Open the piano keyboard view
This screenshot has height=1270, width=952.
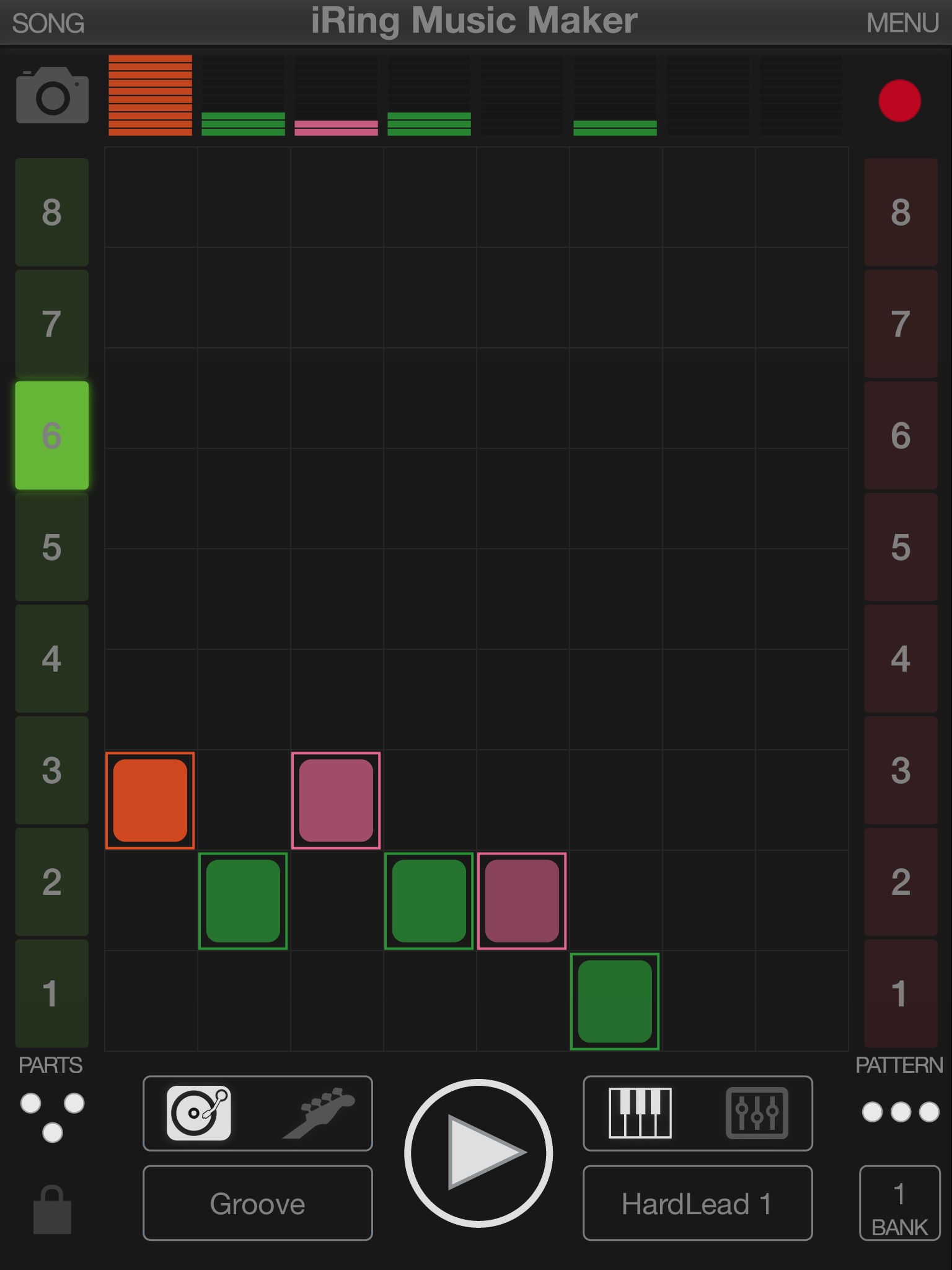point(640,1113)
